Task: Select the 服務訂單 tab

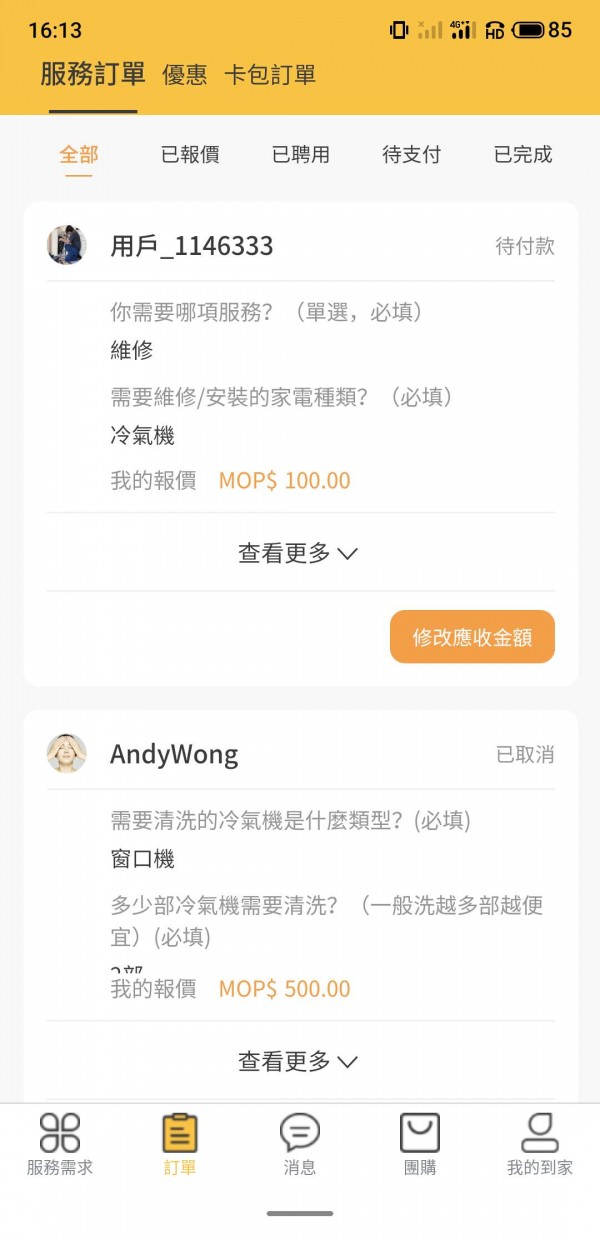Action: [x=93, y=74]
